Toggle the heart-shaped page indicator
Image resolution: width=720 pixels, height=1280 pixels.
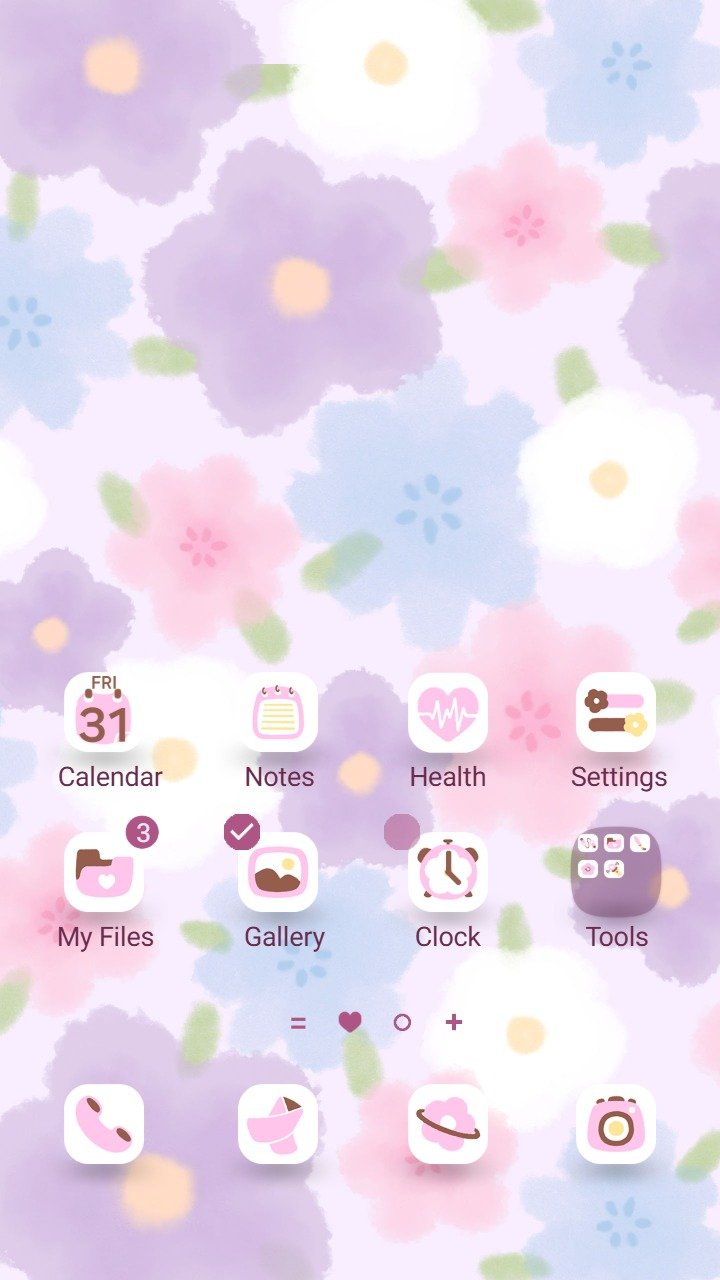pyautogui.click(x=349, y=1022)
